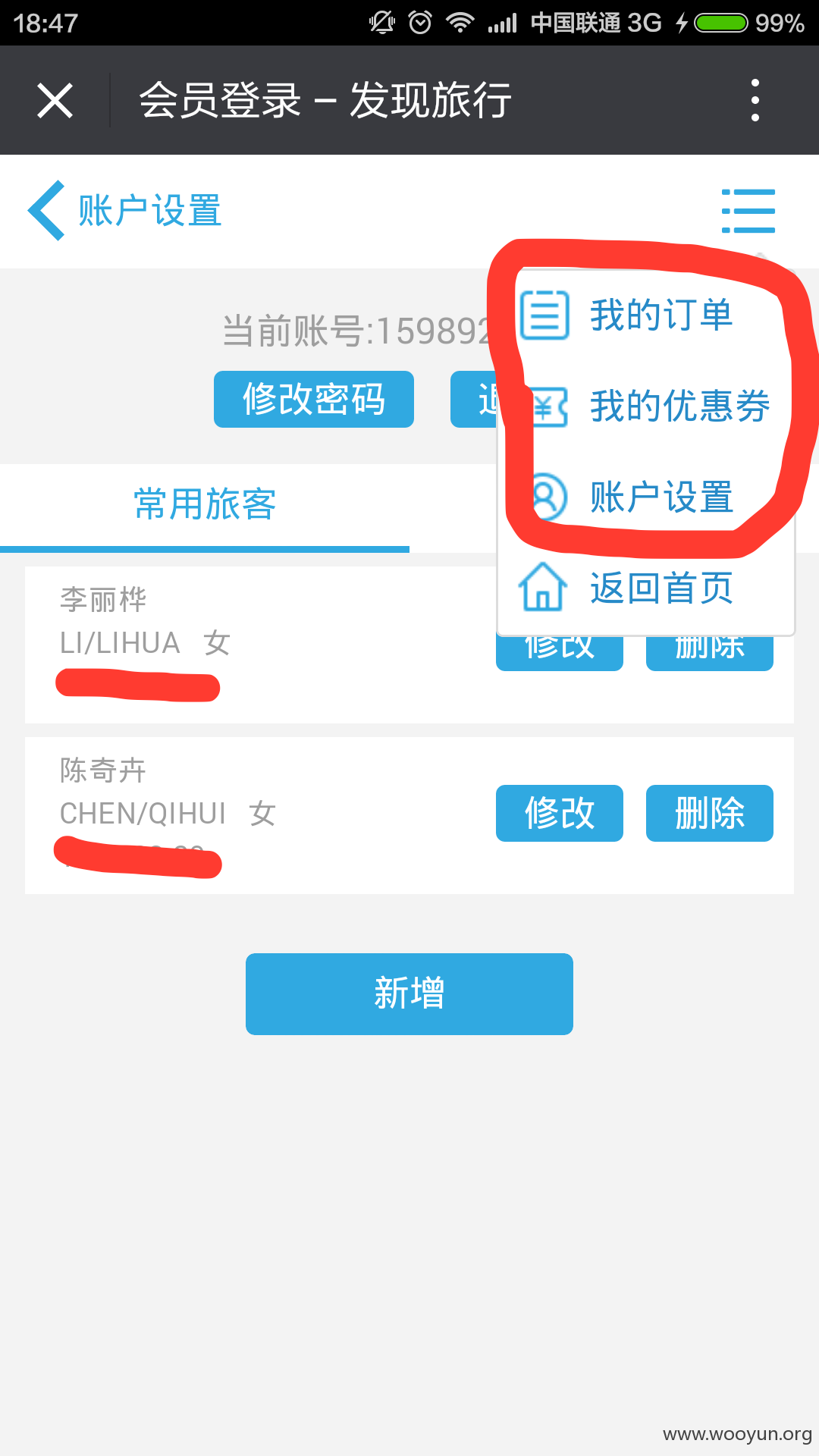The image size is (819, 1456).
Task: Add a new passenger with 新增
Action: coord(409,993)
